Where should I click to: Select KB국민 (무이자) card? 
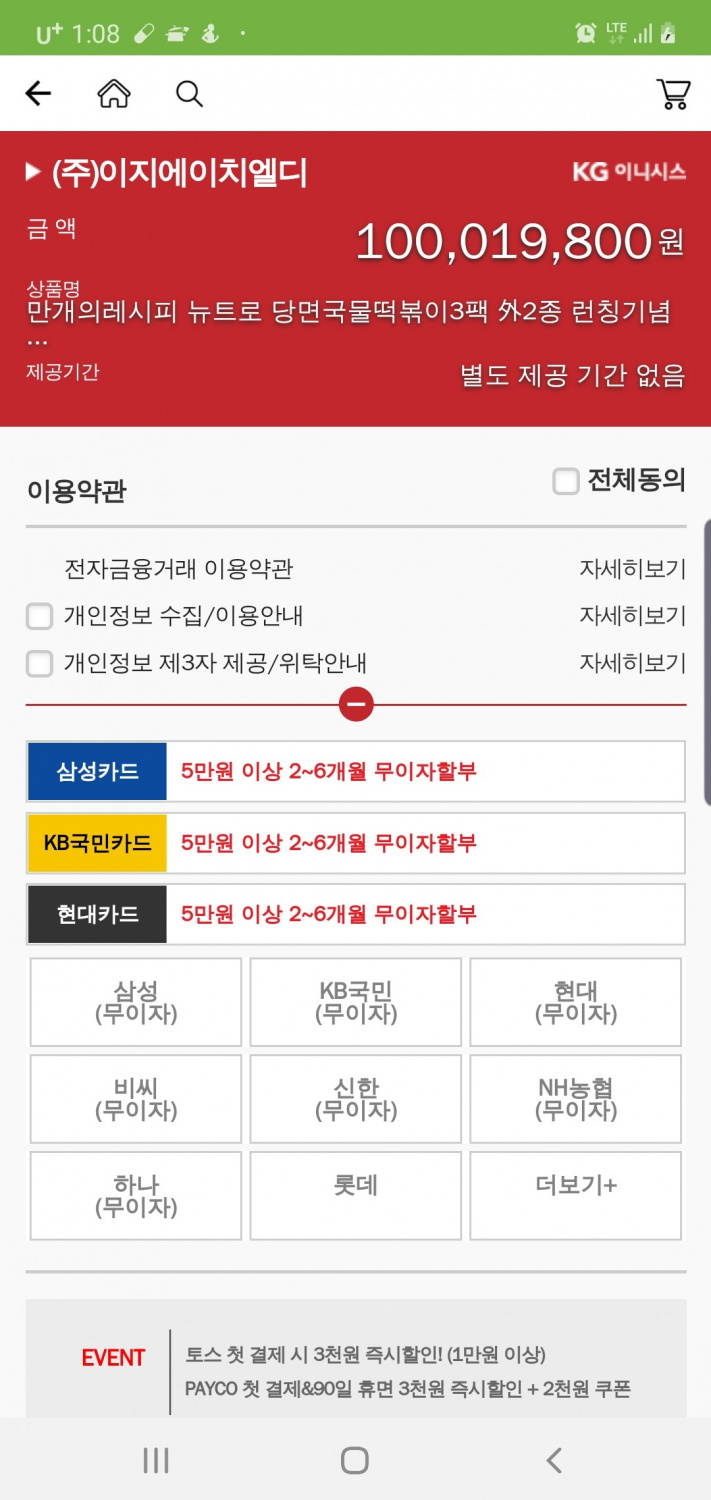[x=356, y=1002]
